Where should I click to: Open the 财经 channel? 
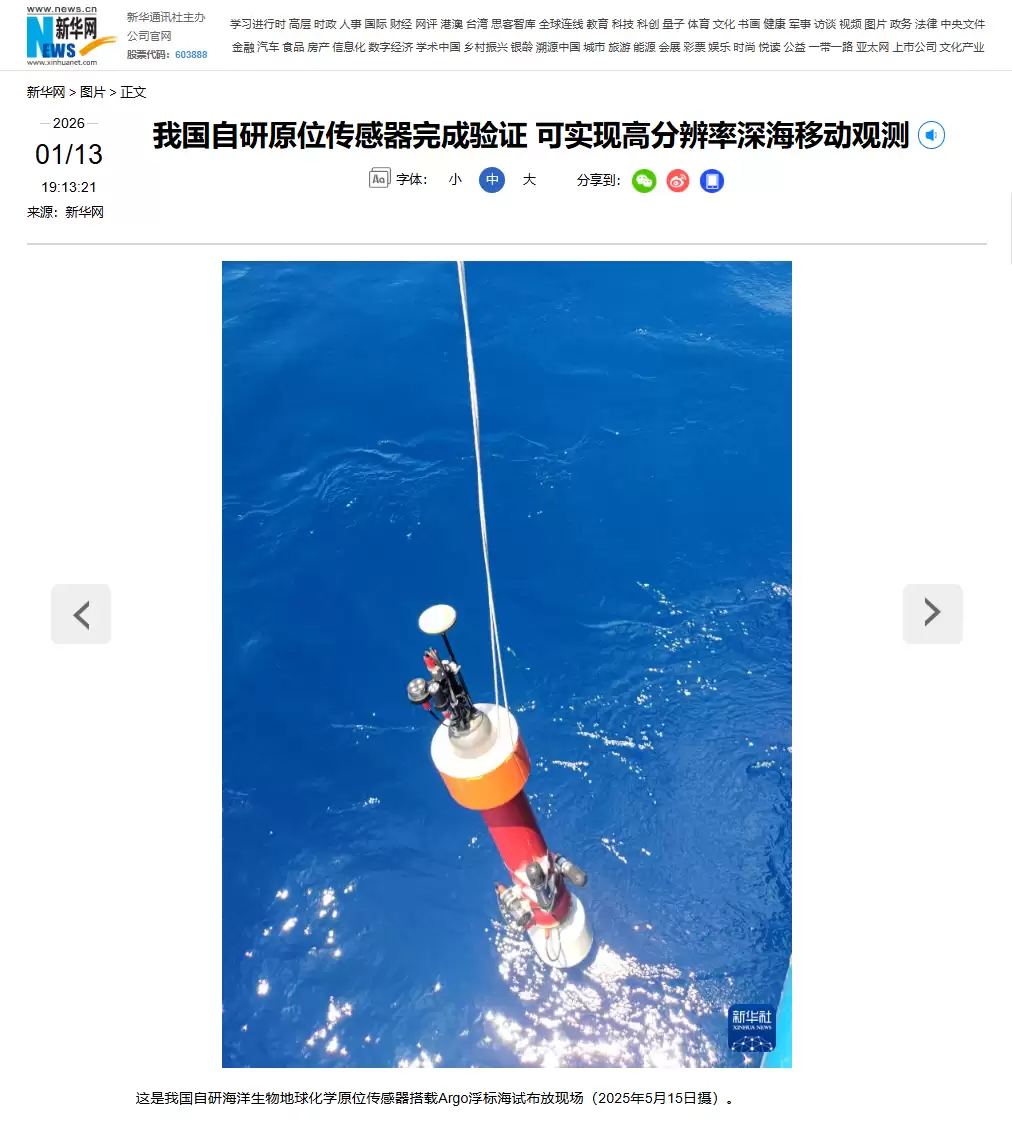click(401, 24)
